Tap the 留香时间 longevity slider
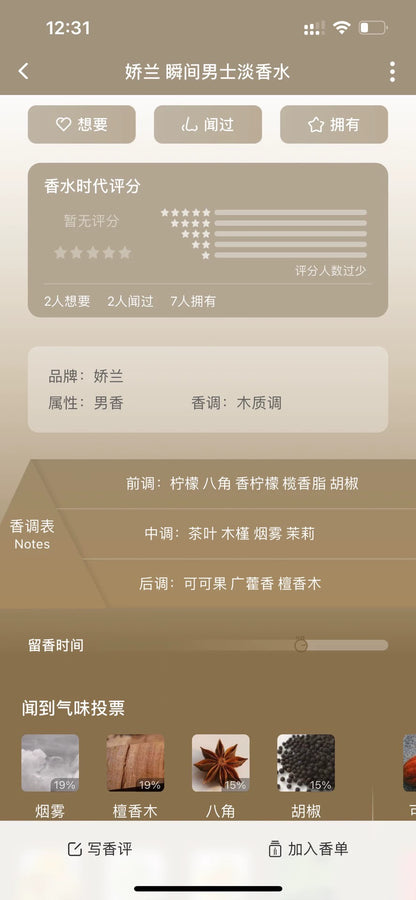The image size is (416, 900). (278, 645)
